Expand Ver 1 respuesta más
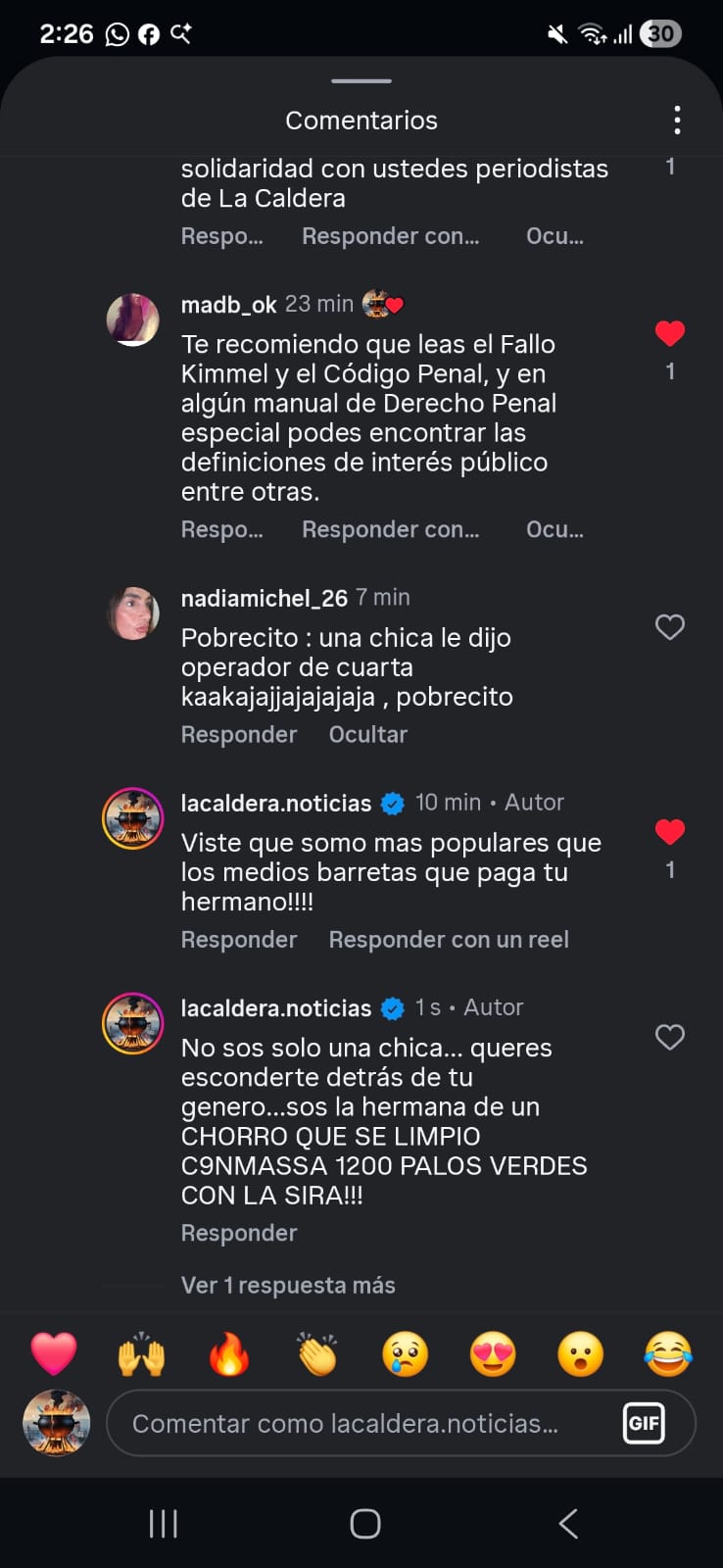Screen dimensions: 723x1568 [288, 1286]
